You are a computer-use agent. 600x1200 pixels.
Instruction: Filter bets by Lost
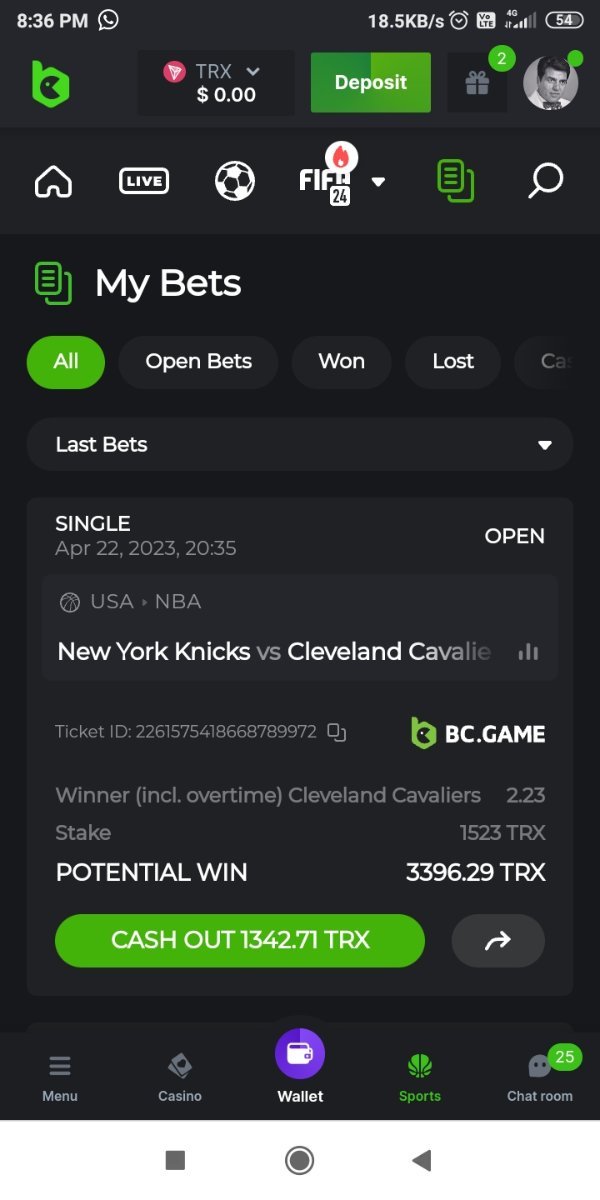tap(452, 362)
